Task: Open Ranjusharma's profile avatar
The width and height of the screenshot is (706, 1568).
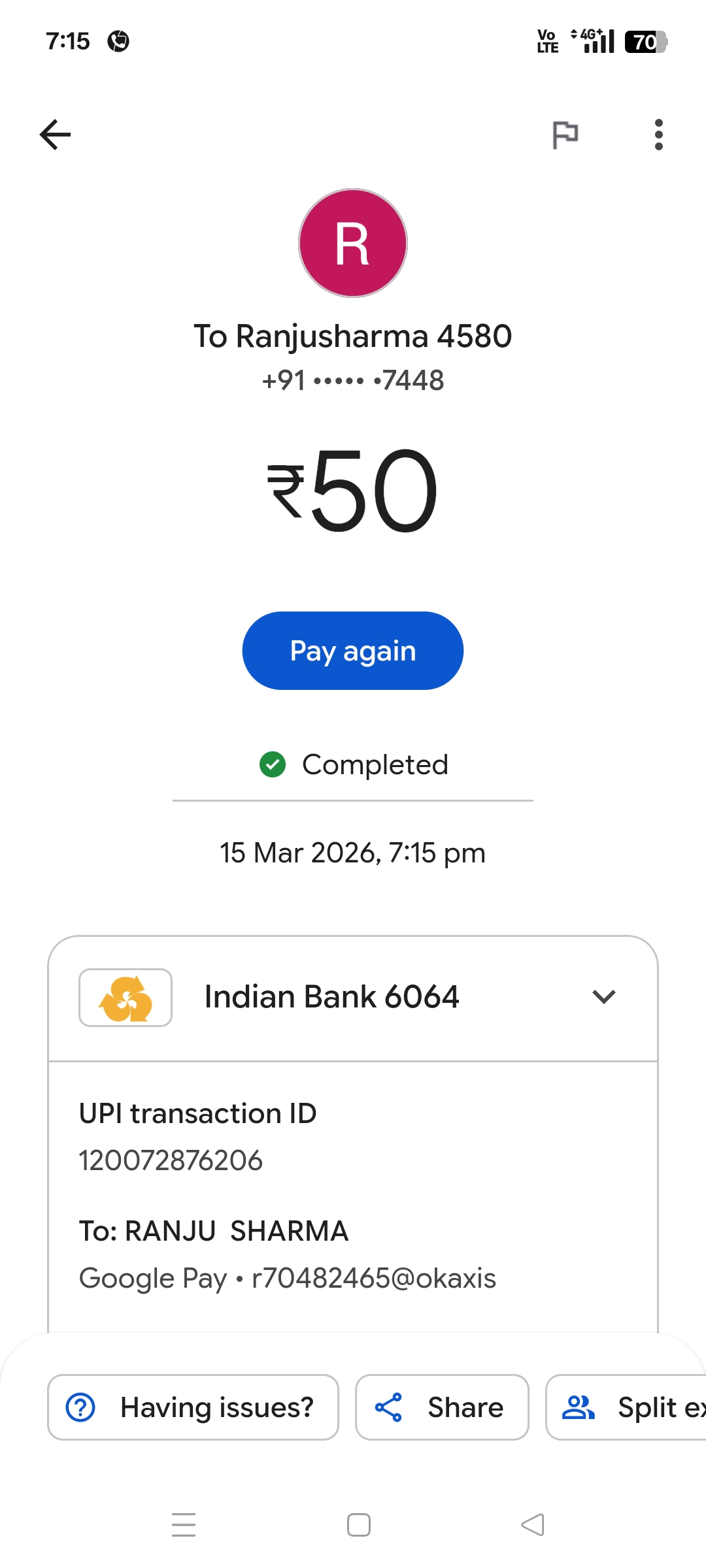Action: coord(353,243)
